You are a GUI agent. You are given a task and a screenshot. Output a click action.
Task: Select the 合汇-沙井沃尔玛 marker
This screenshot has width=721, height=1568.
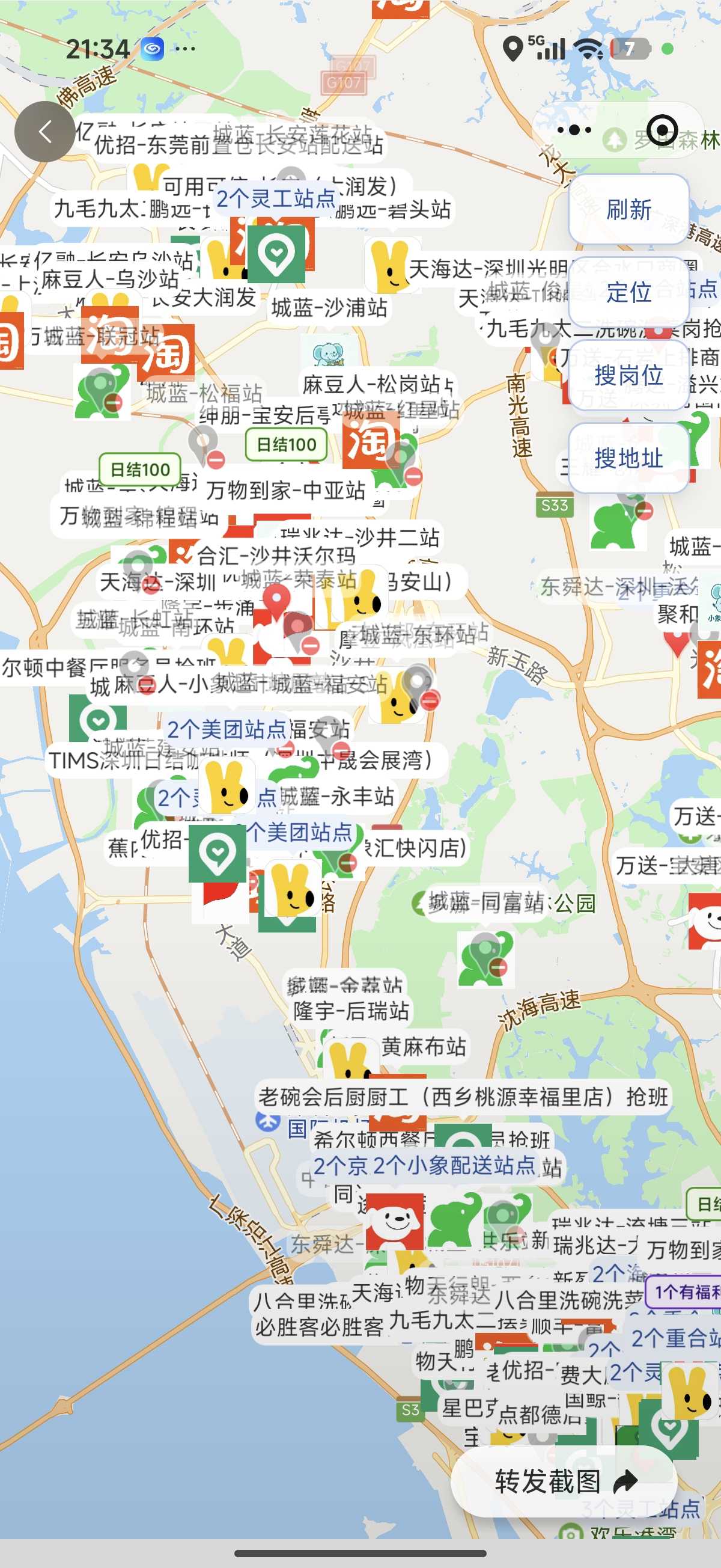(x=276, y=554)
